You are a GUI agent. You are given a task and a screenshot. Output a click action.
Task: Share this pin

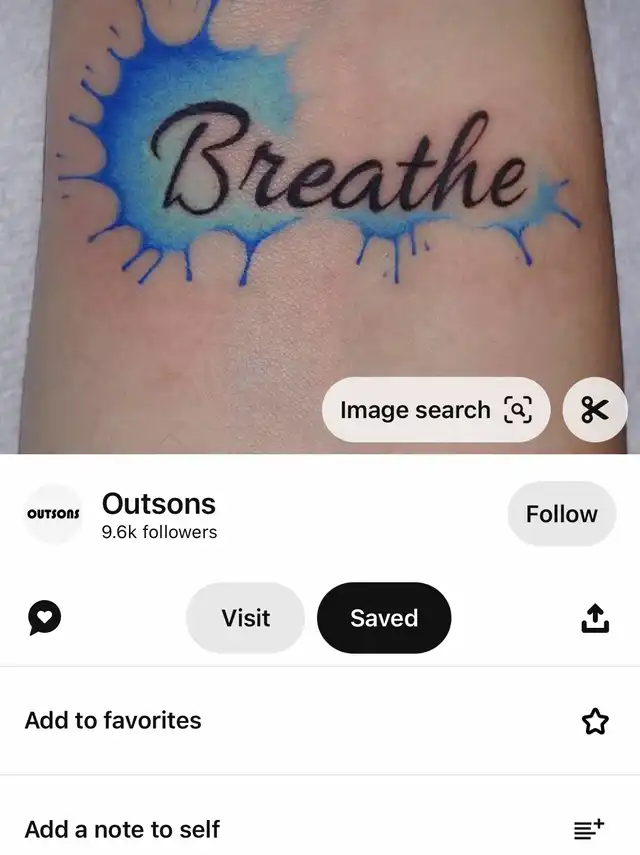(595, 618)
